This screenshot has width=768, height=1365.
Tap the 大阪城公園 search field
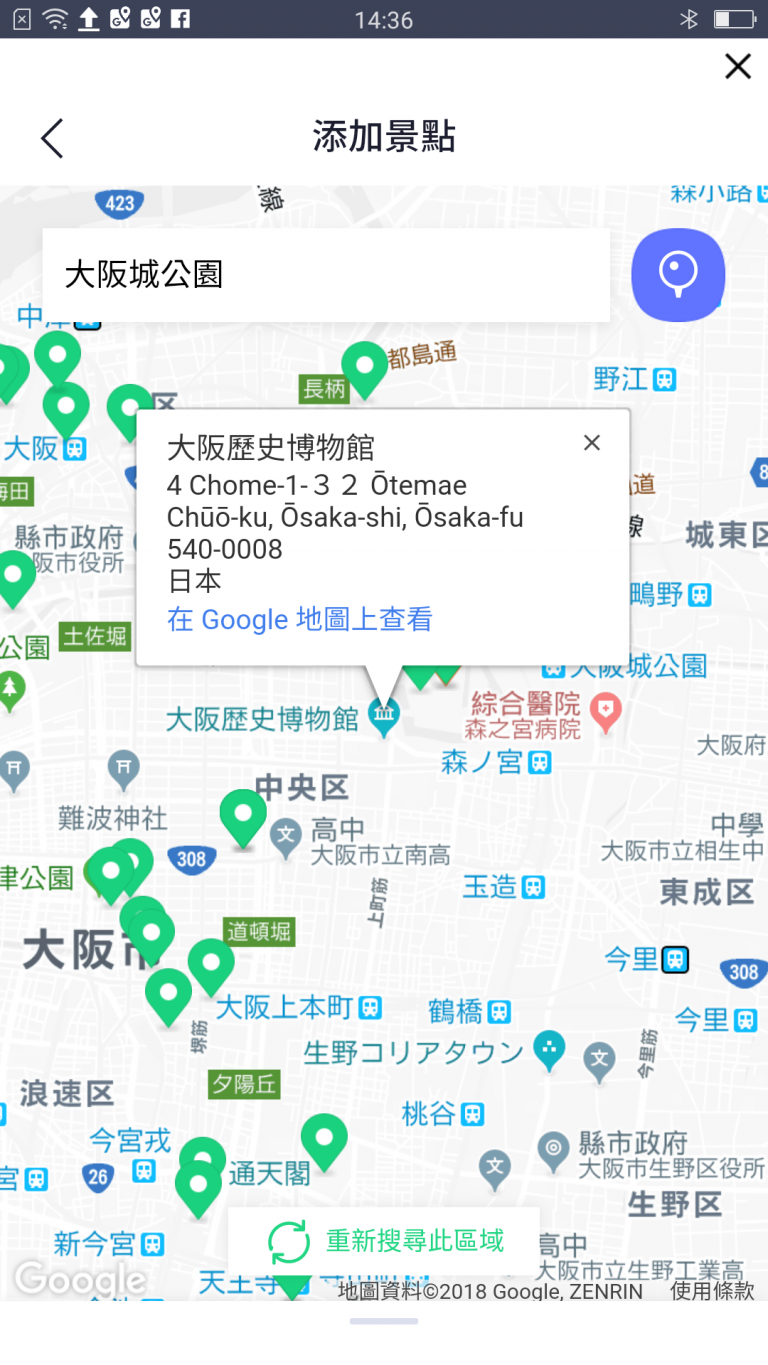[x=326, y=275]
